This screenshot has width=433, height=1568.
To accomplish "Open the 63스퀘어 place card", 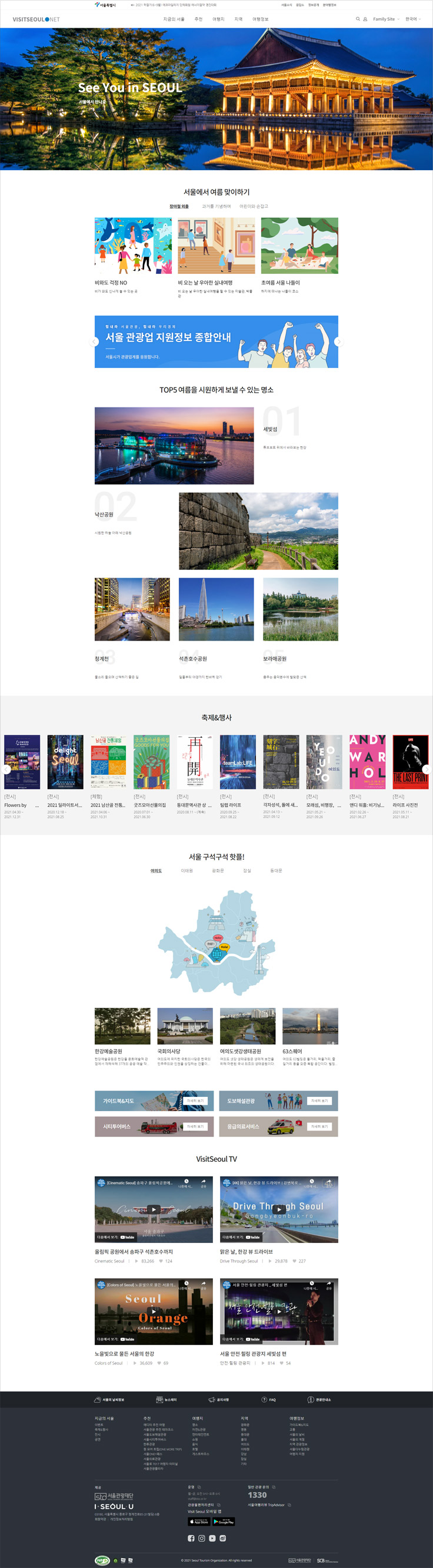I will [x=310, y=1026].
